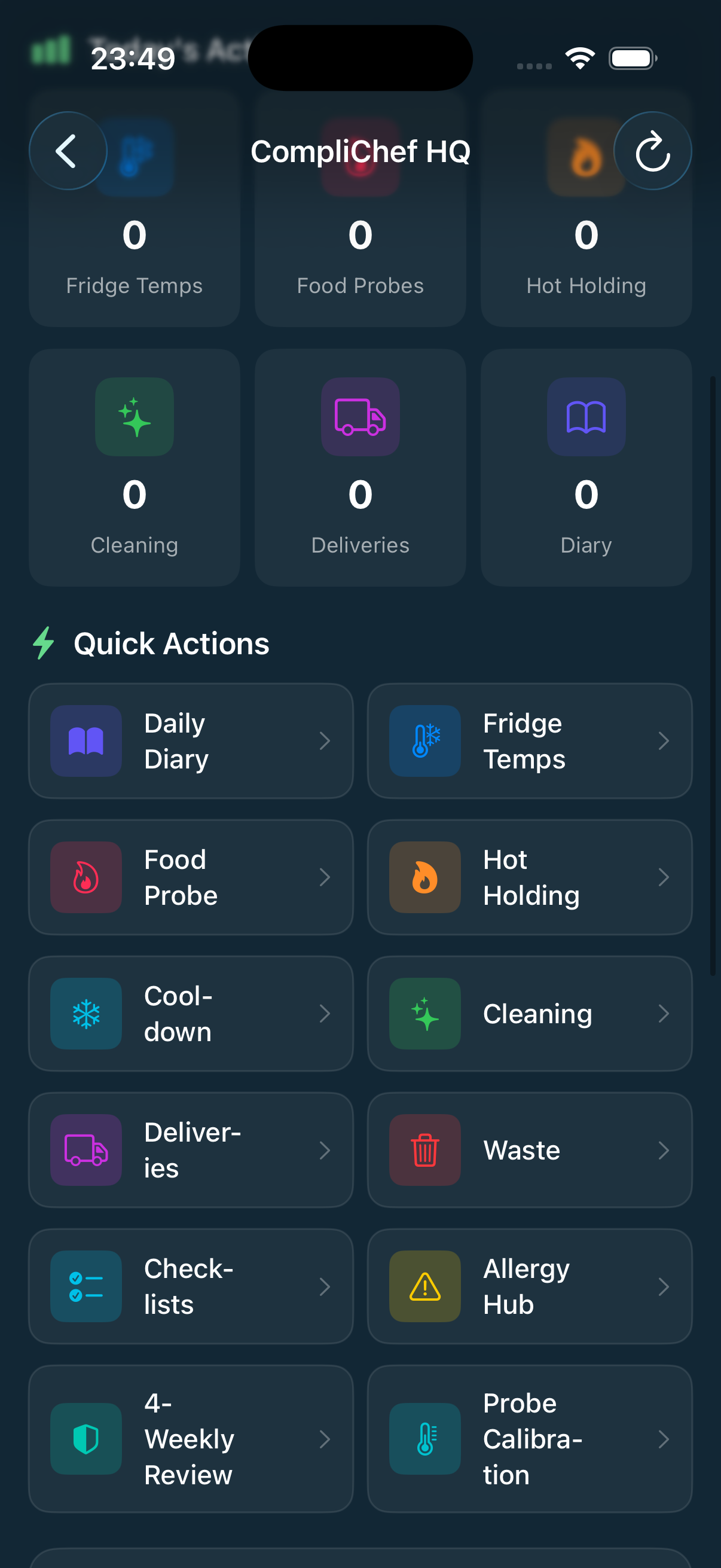Tap the Probe Calibration thermometer icon
721x1568 pixels.
coord(424,1439)
